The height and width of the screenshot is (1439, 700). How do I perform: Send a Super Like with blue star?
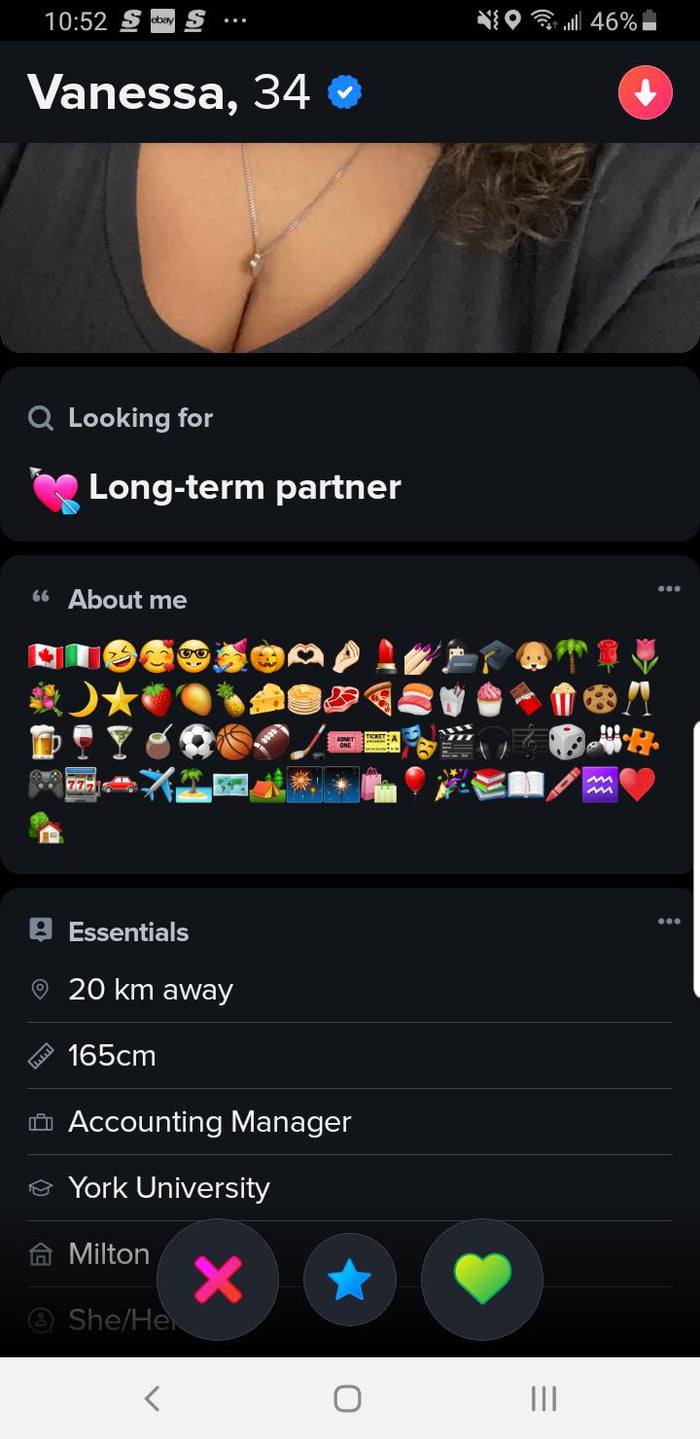pos(349,1279)
